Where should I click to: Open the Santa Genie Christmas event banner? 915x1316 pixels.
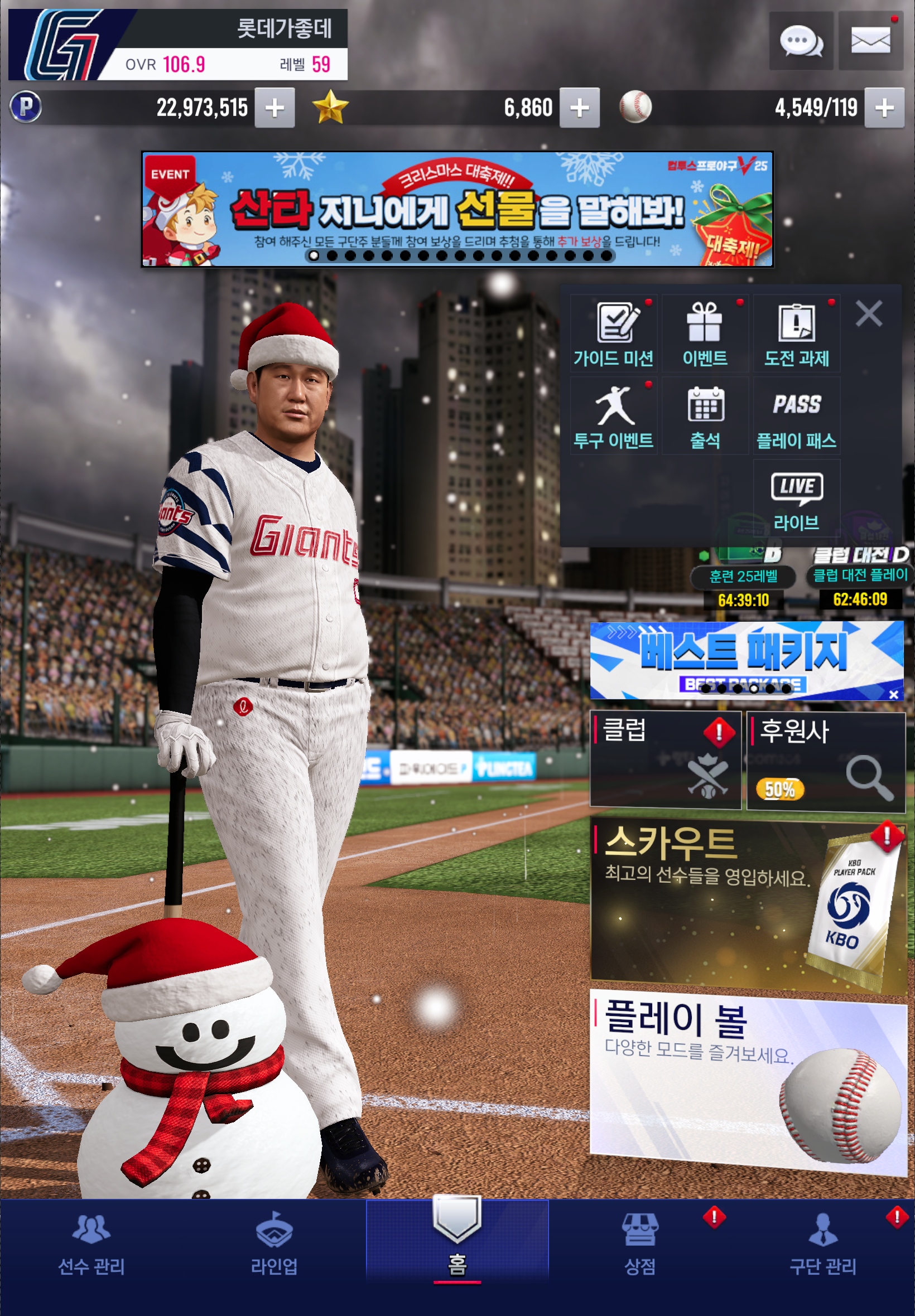pyautogui.click(x=457, y=209)
